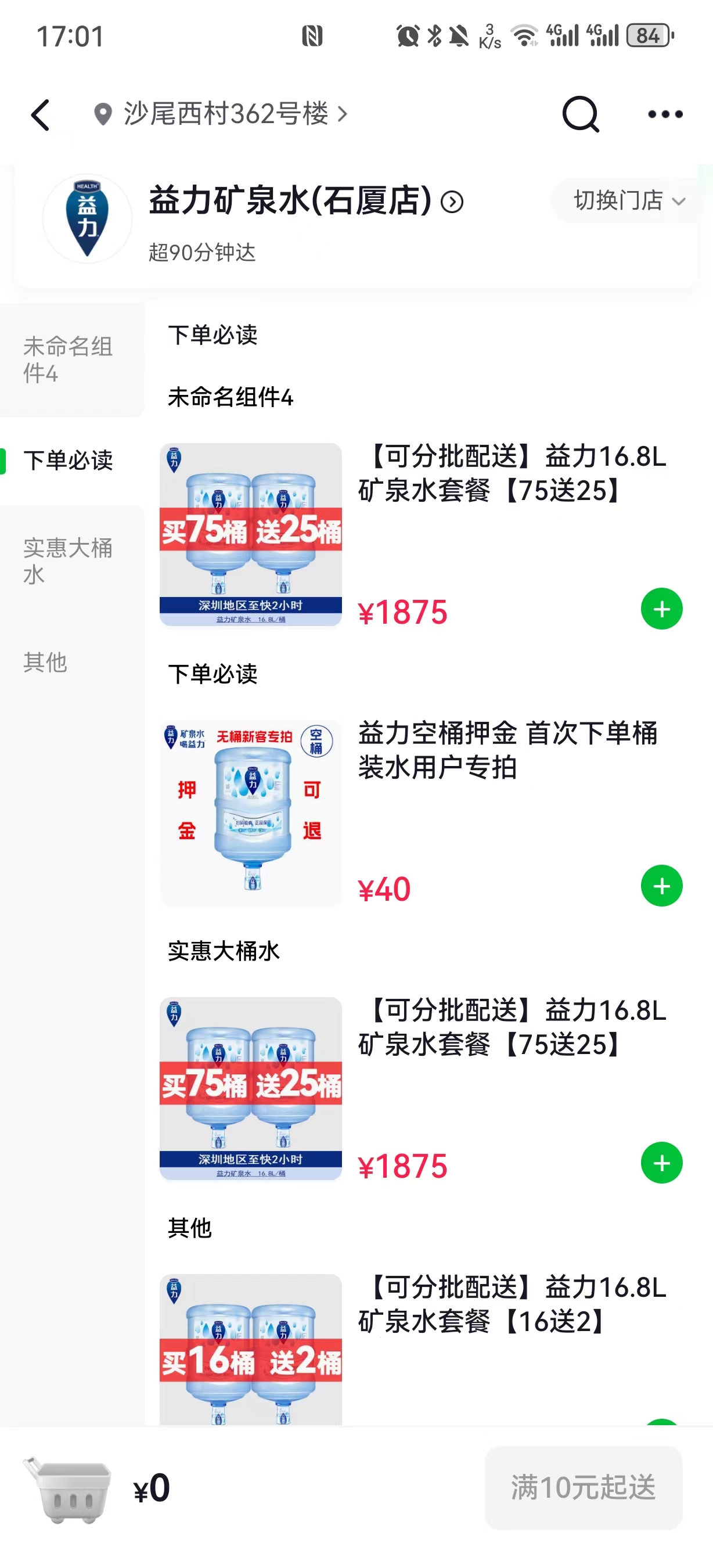Add the 75送25 bundle in 未命名组件4 section

tap(661, 609)
